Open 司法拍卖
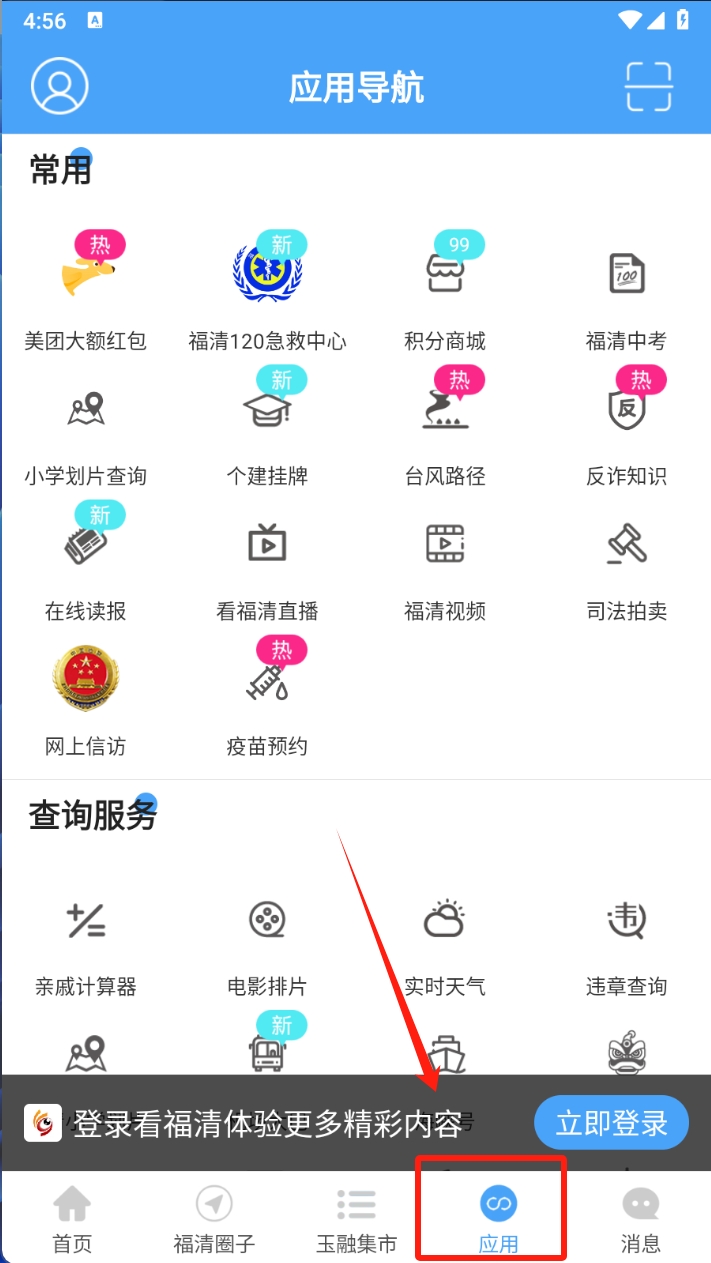Image resolution: width=711 pixels, height=1263 pixels. [x=626, y=562]
